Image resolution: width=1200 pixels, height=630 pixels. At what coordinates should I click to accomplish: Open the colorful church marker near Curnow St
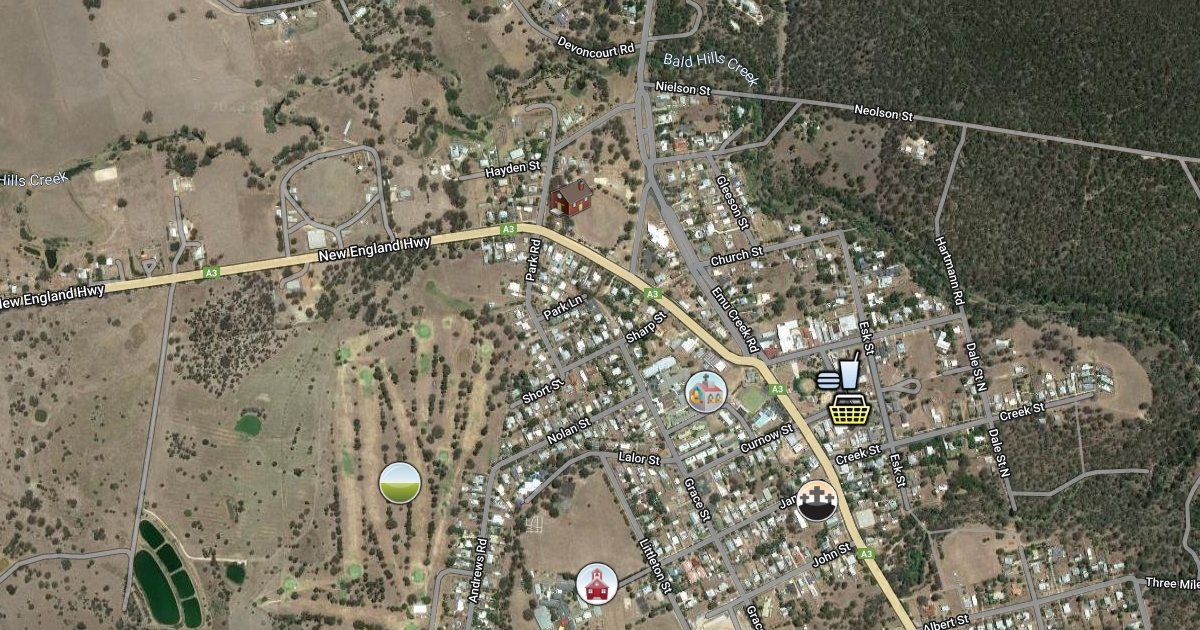(705, 391)
